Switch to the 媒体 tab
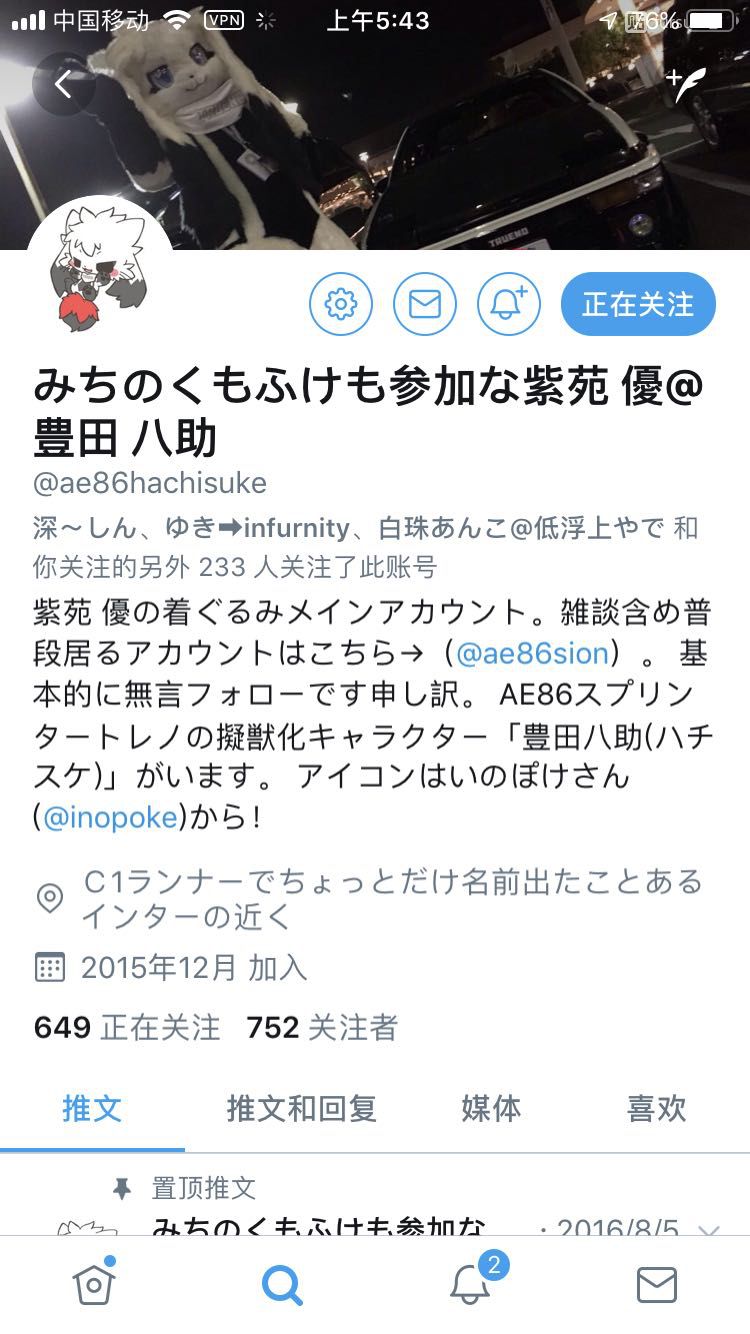 pyautogui.click(x=491, y=1108)
